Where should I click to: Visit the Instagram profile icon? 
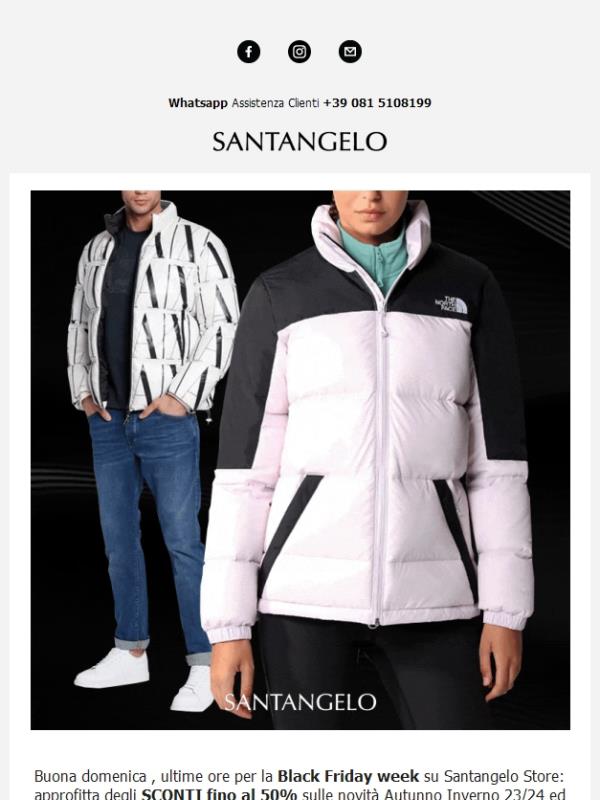tap(299, 52)
